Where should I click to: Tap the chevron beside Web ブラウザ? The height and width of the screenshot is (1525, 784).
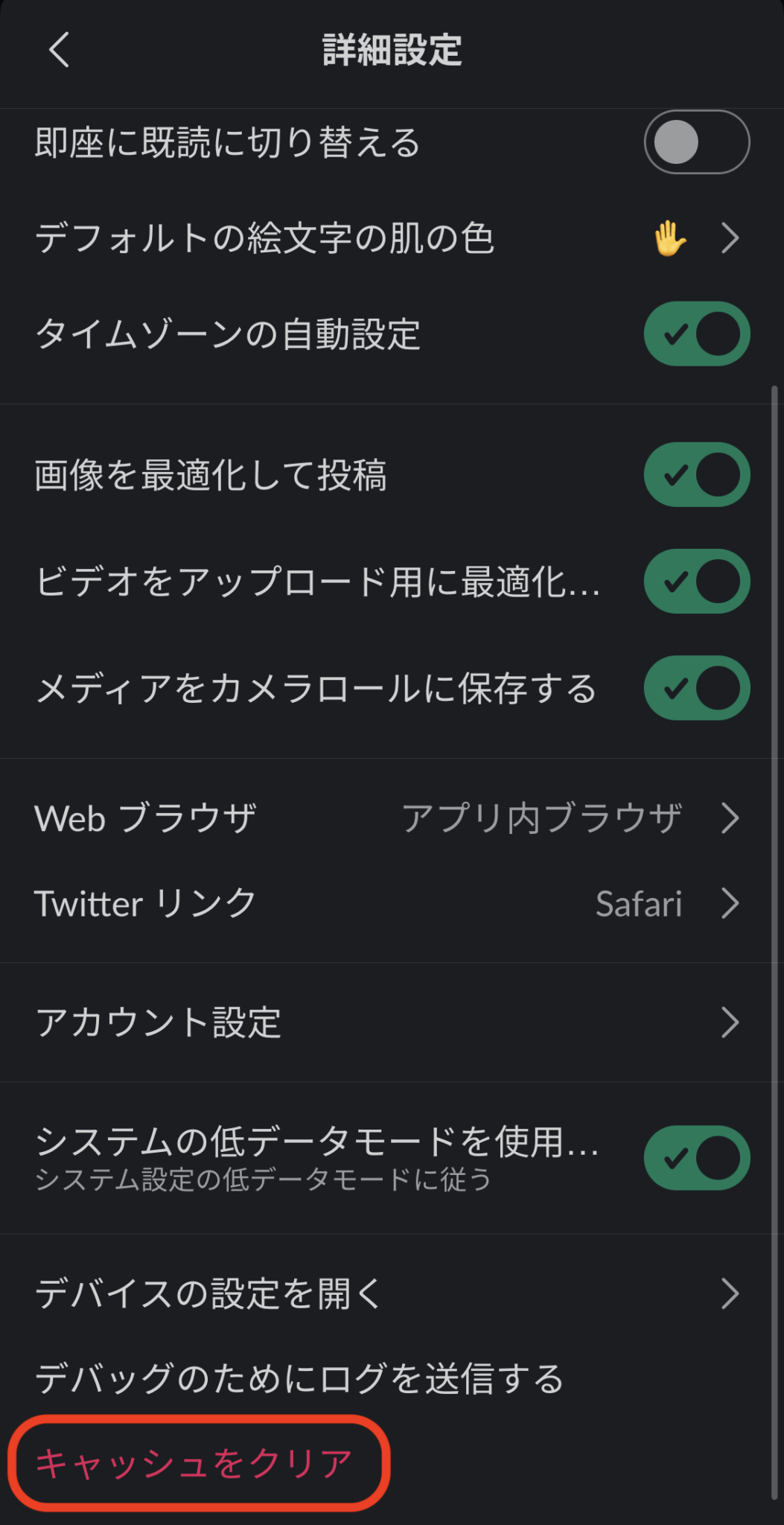coord(729,818)
